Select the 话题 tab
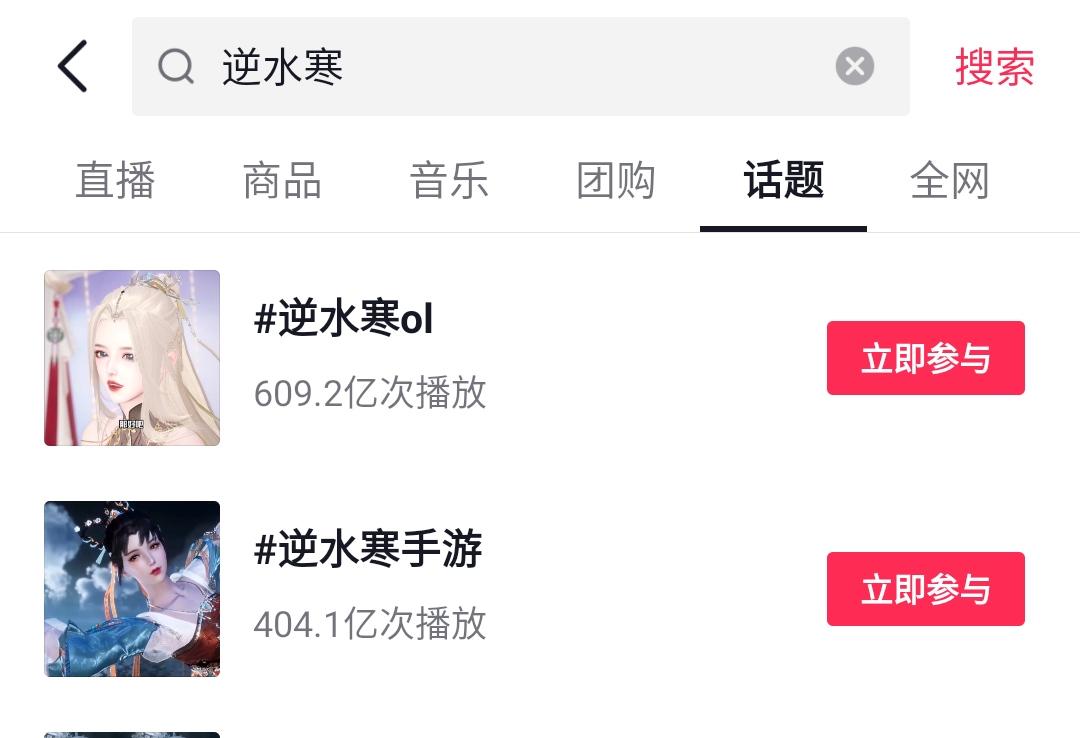This screenshot has width=1080, height=738. 783,182
